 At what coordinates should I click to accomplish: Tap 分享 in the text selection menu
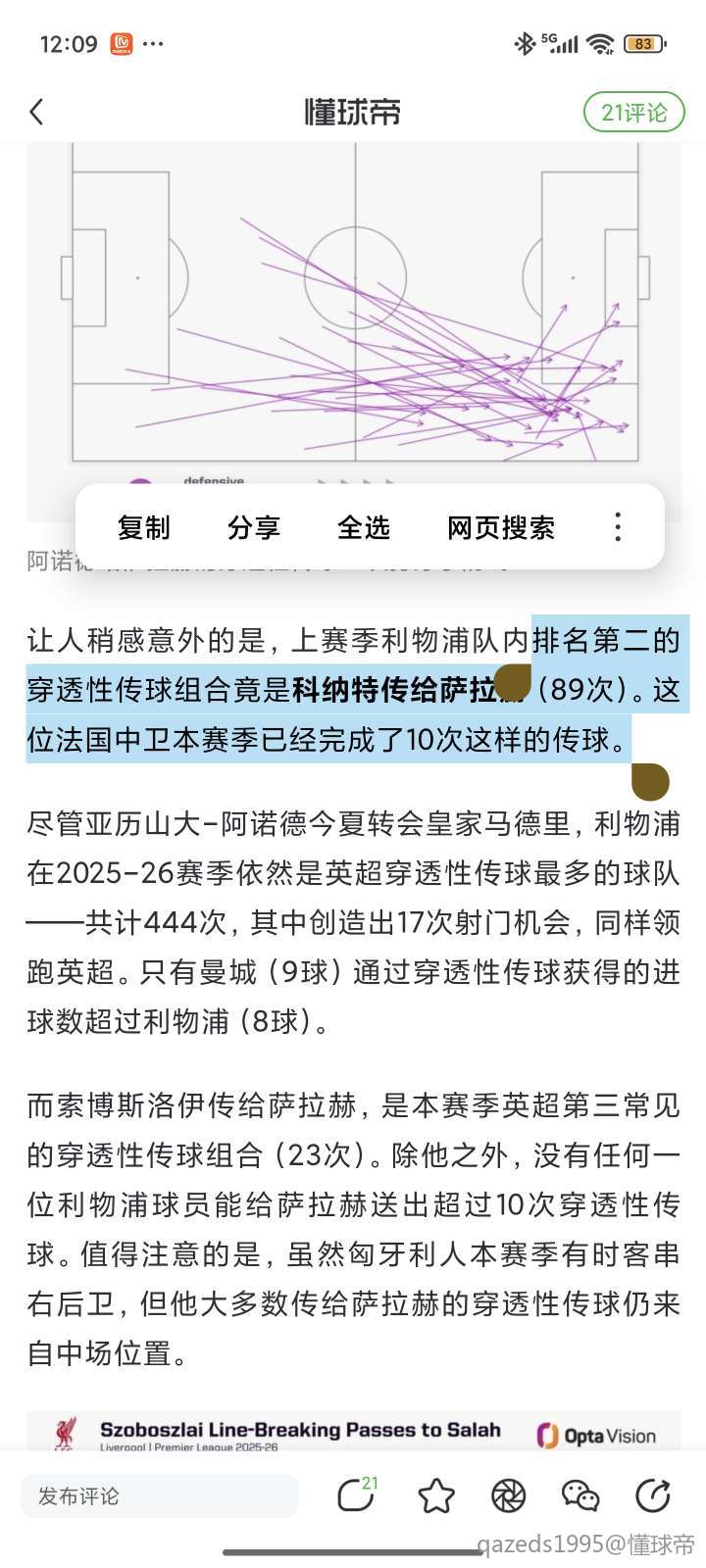point(253,527)
